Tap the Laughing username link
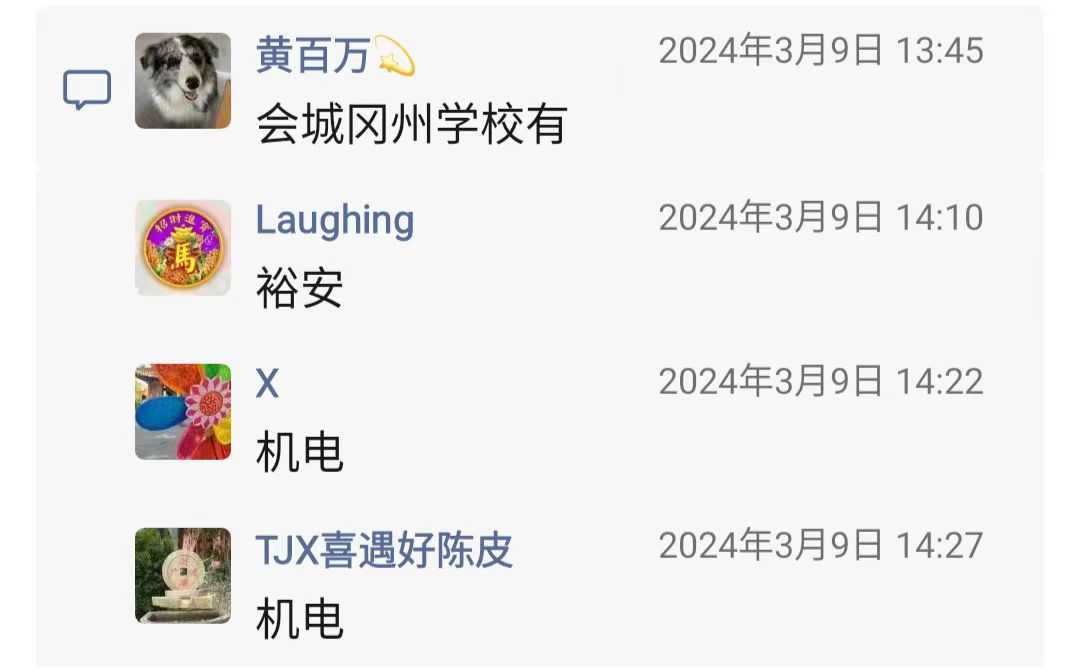The image size is (1080, 669). [x=335, y=220]
